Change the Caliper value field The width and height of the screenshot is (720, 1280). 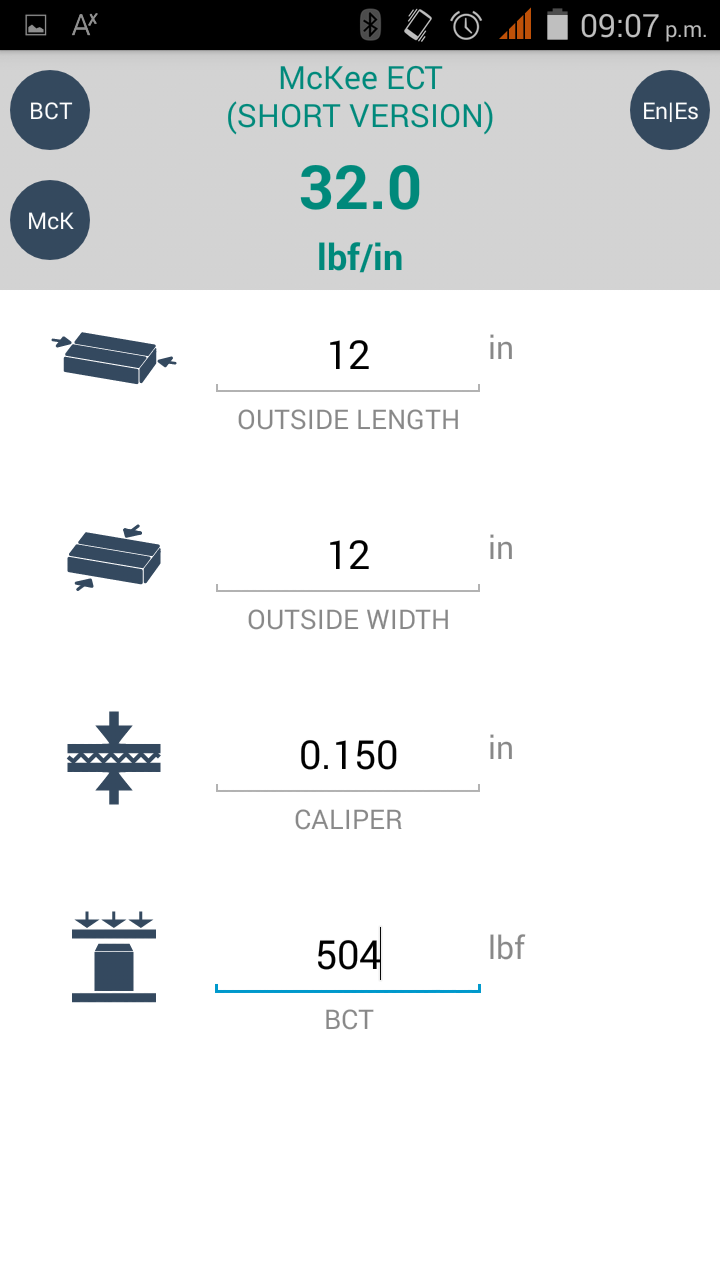[x=348, y=757]
